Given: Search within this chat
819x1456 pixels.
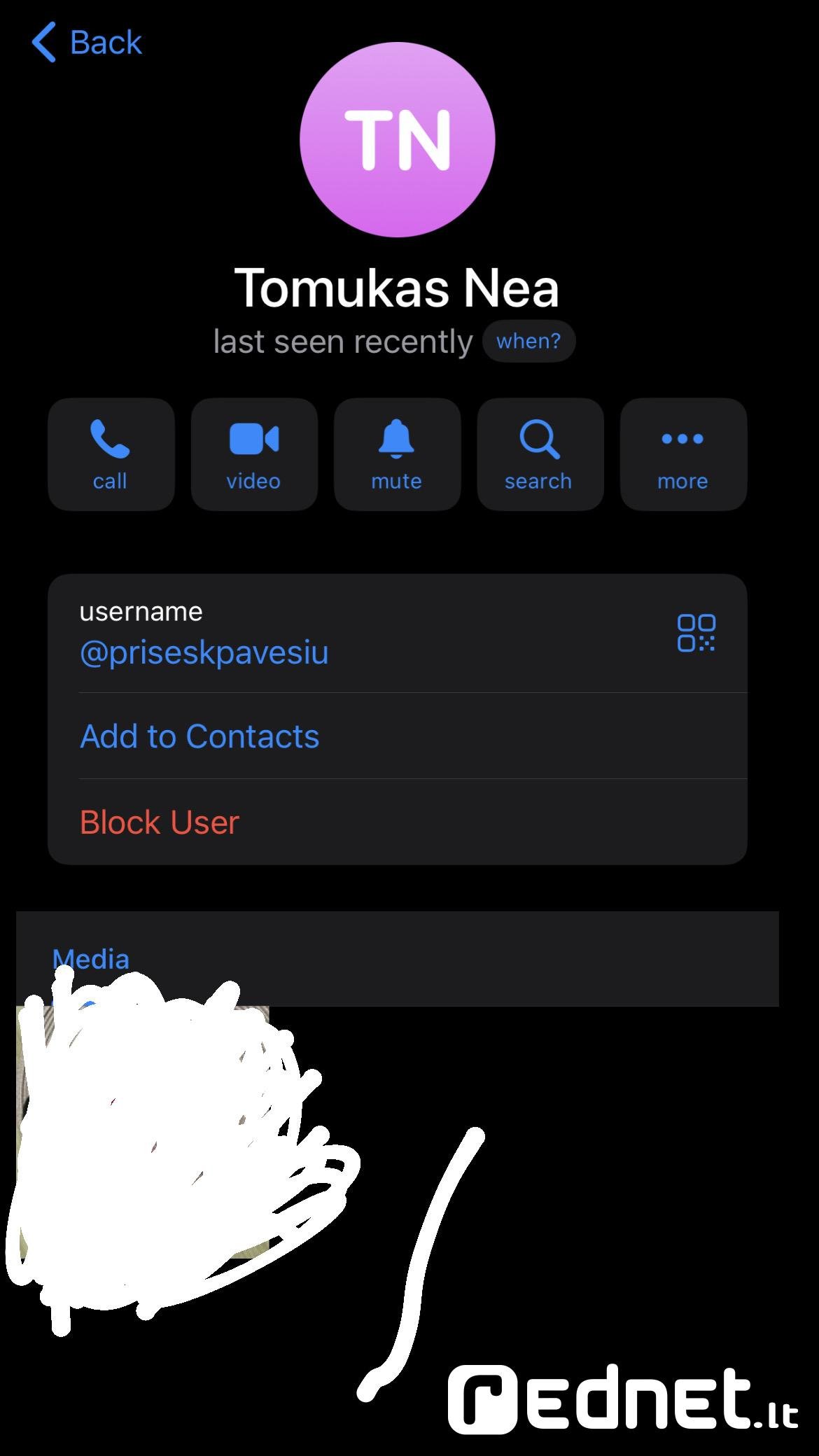Looking at the screenshot, I should coord(540,454).
